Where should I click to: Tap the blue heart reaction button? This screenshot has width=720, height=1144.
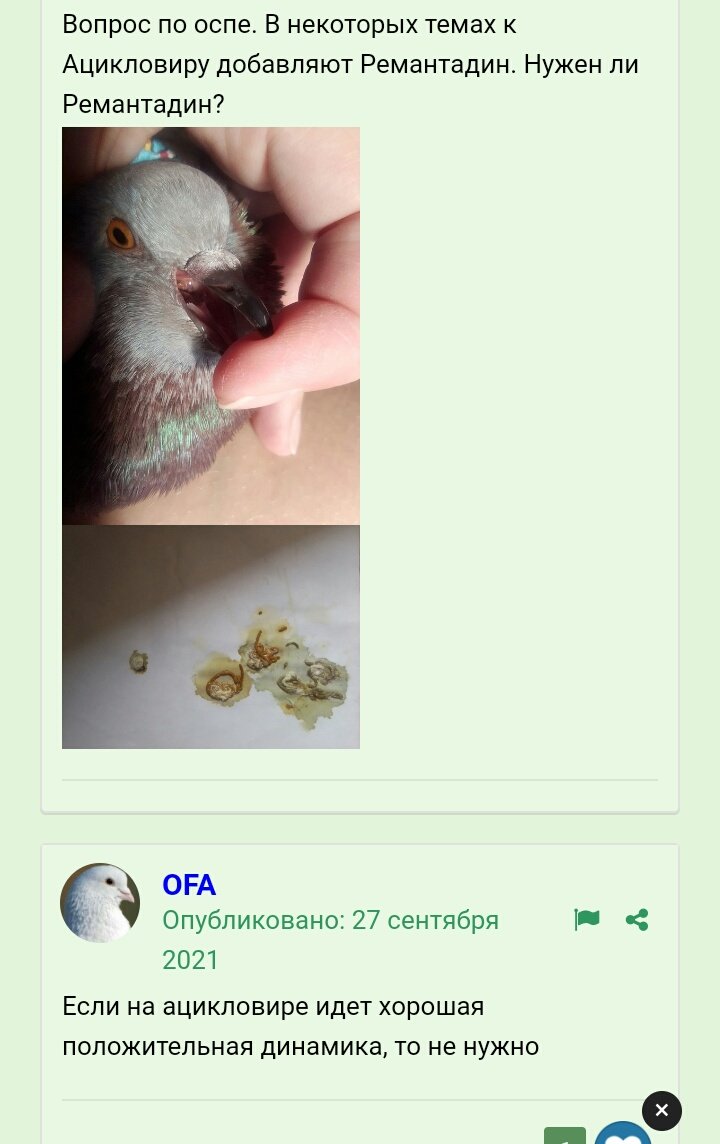tap(623, 1136)
